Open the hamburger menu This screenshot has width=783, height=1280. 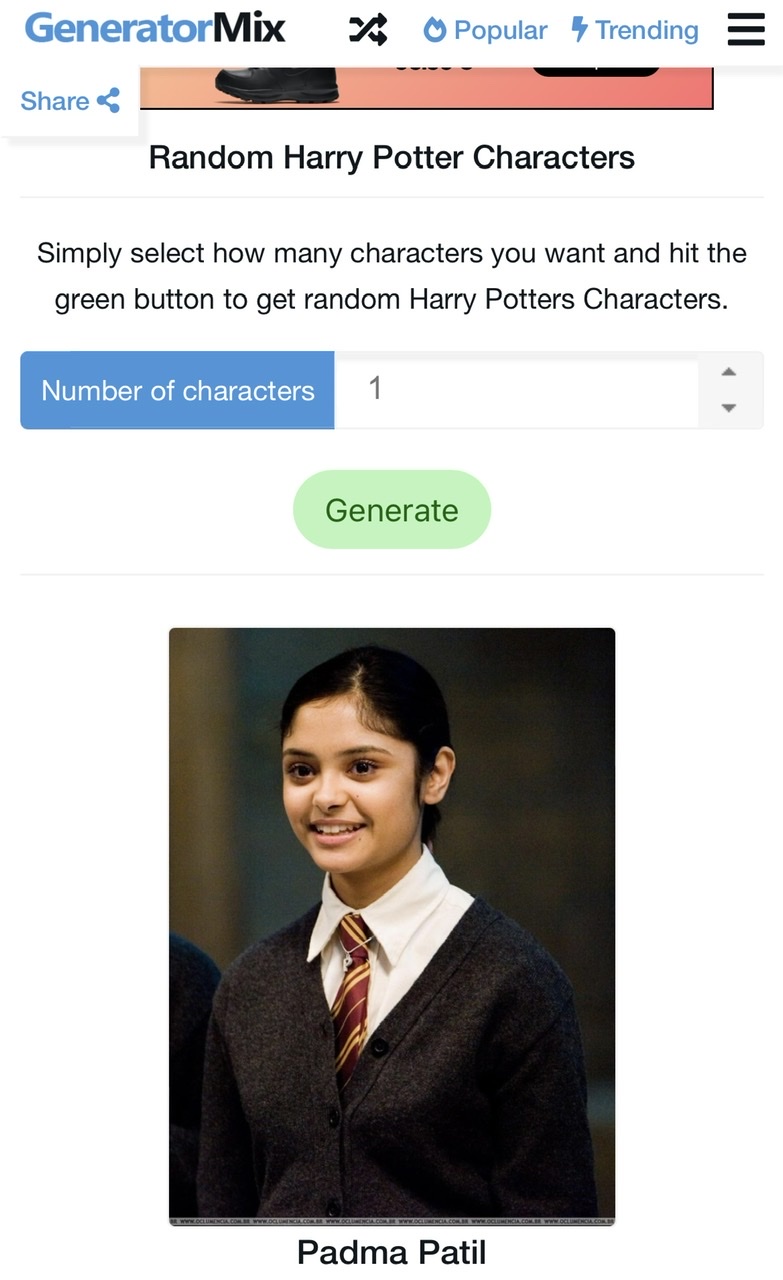(746, 30)
